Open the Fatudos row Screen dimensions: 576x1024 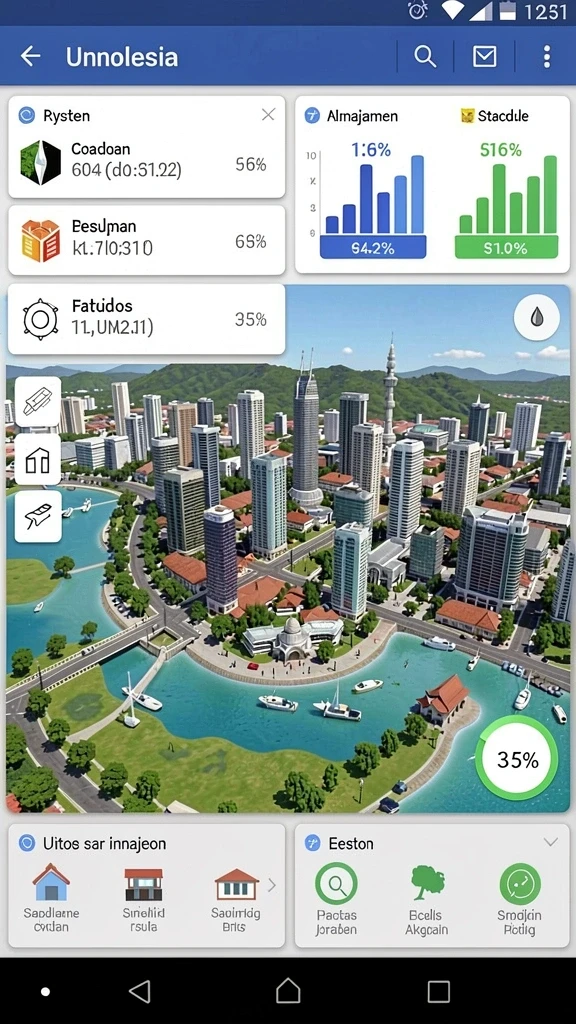point(146,319)
